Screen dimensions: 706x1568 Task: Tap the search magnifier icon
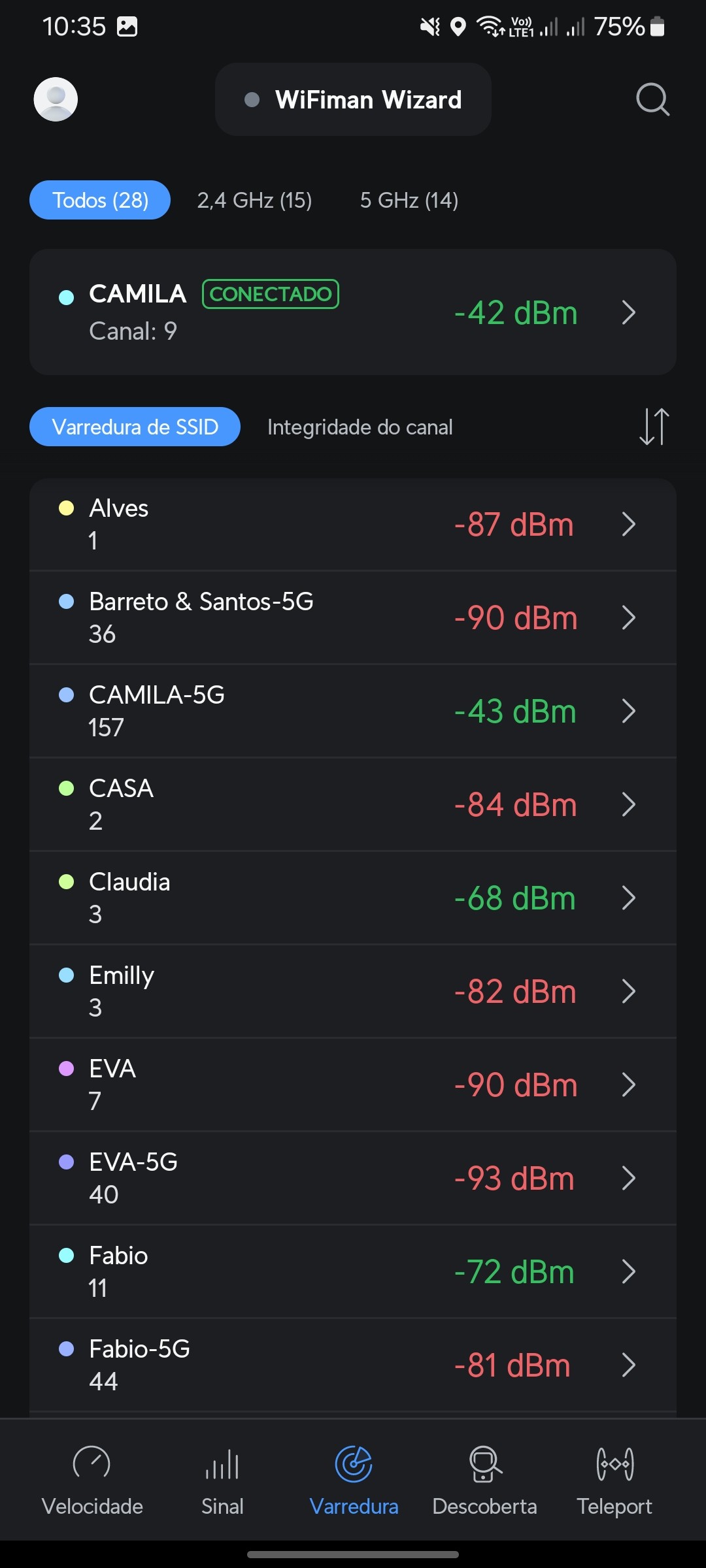pyautogui.click(x=652, y=99)
